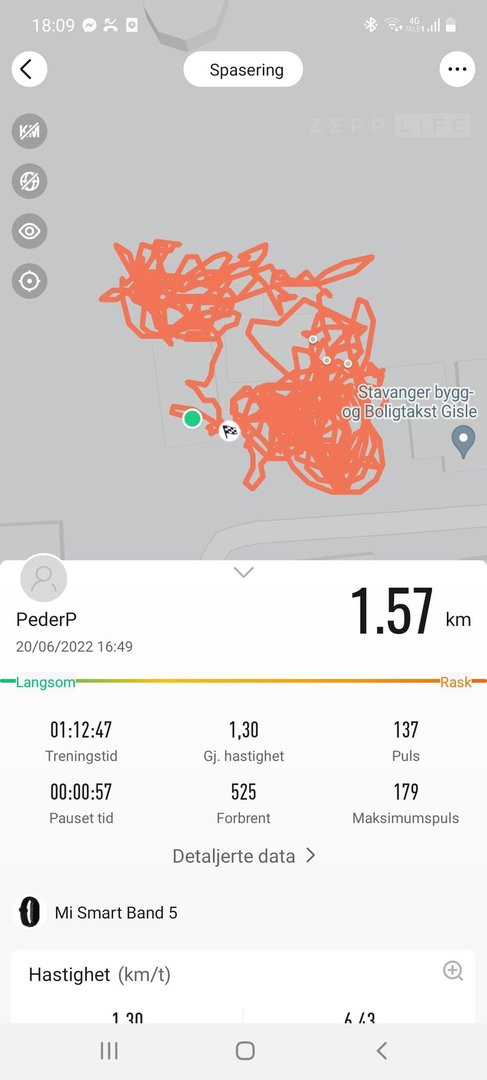Toggle the map background display icon

pyautogui.click(x=29, y=181)
